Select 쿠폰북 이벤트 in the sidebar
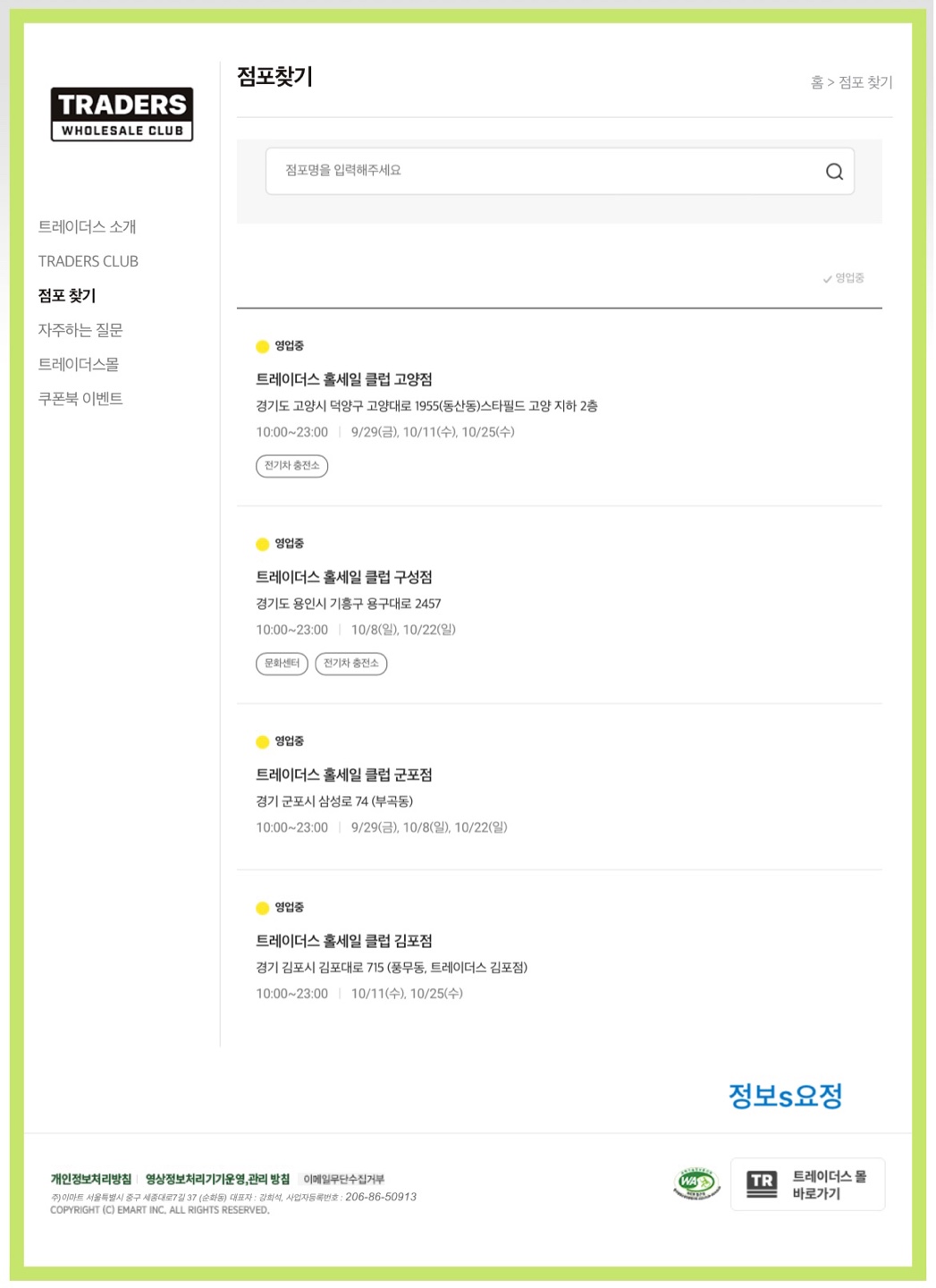The height and width of the screenshot is (1288, 936). 80,398
